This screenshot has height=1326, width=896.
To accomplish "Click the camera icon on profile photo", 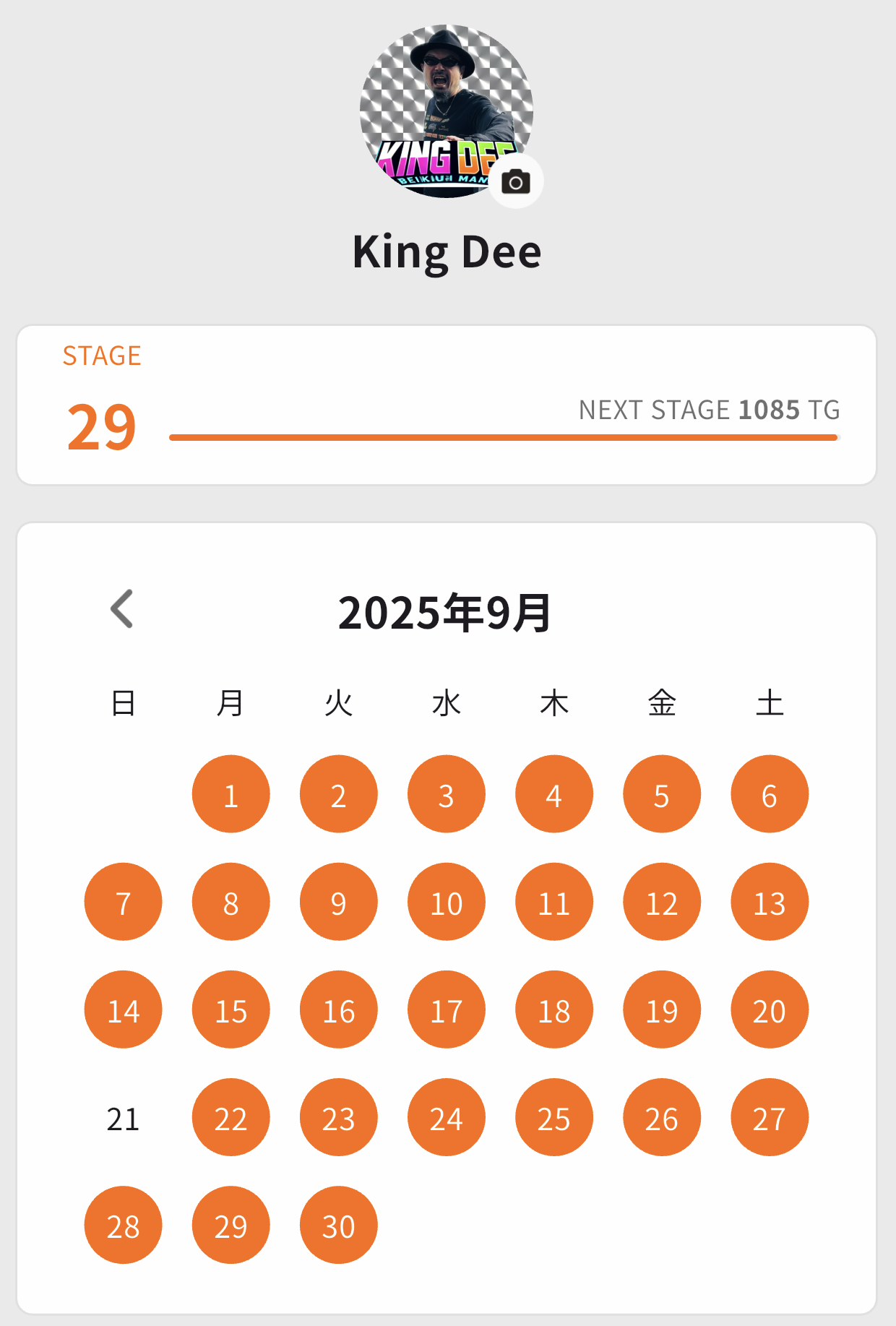I will 514,181.
